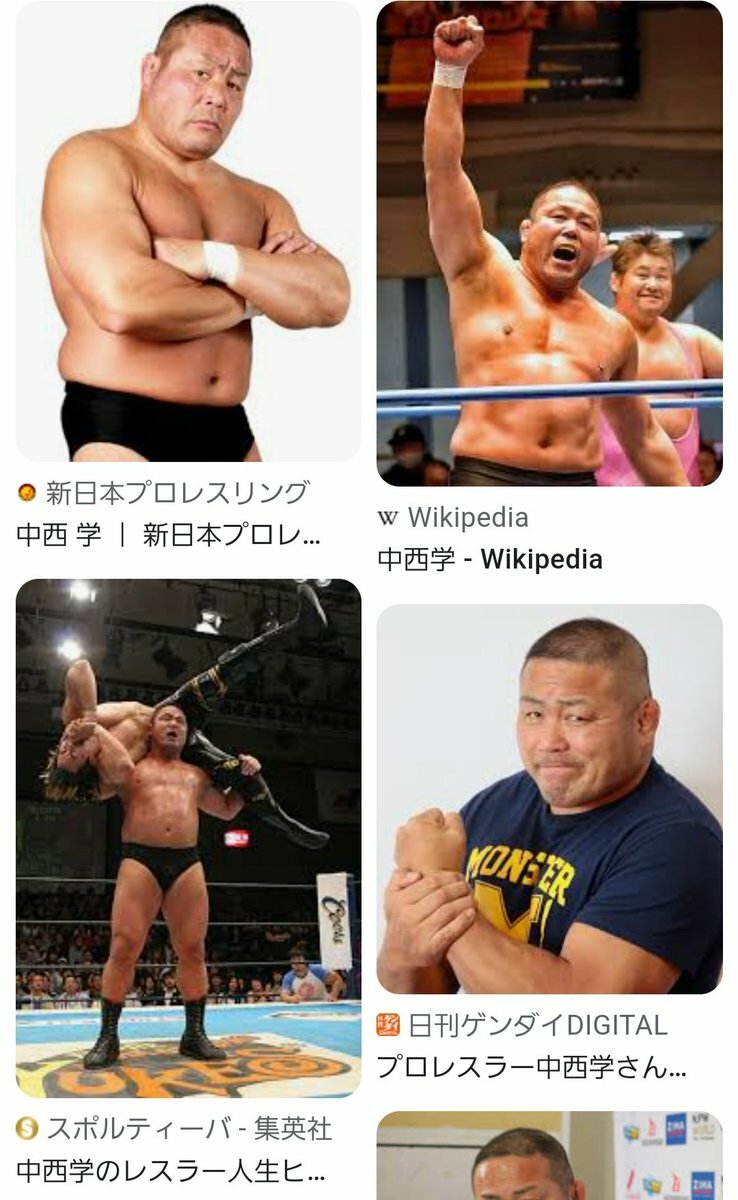Open the 新日本プロレスリング image result

coord(188,230)
